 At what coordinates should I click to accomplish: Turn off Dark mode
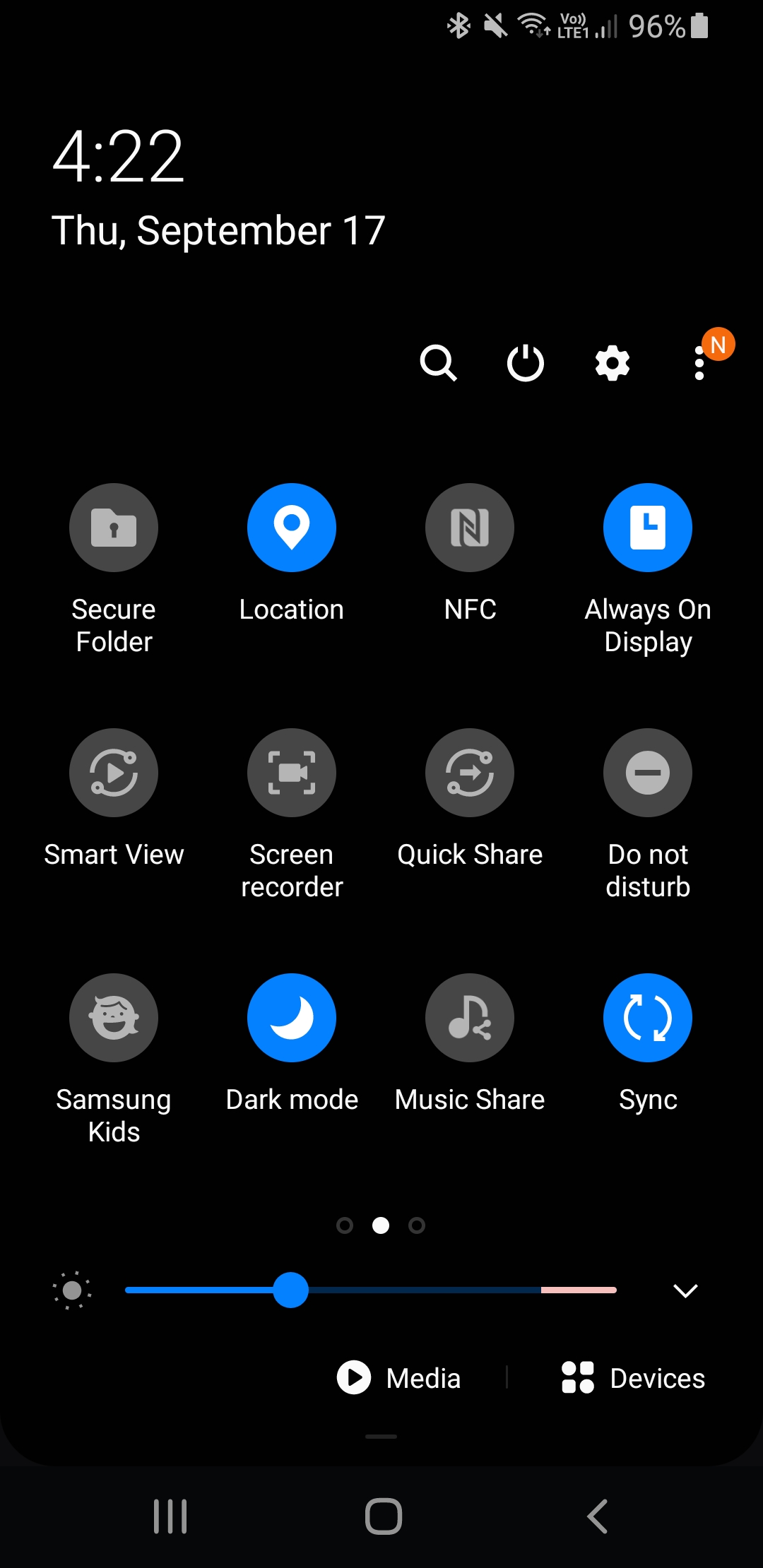click(x=292, y=1018)
